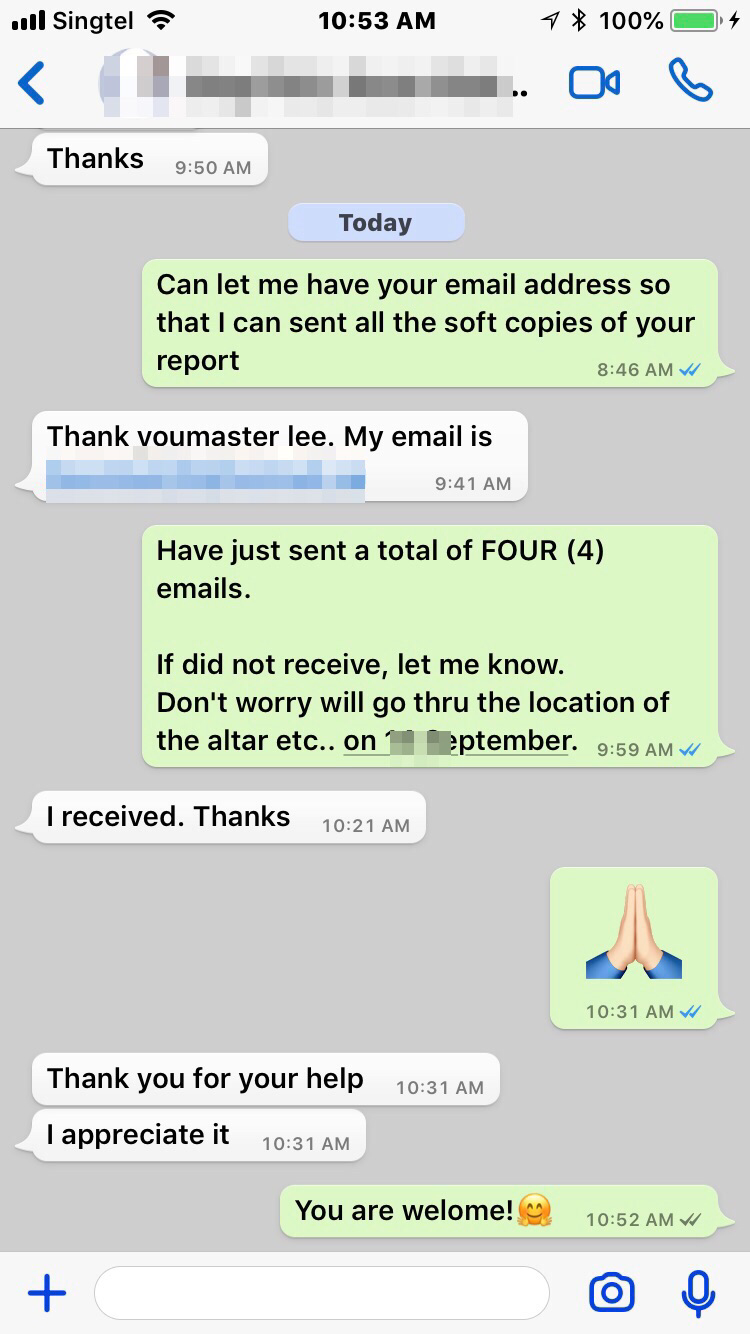Start a video call
The image size is (750, 1334).
594,83
